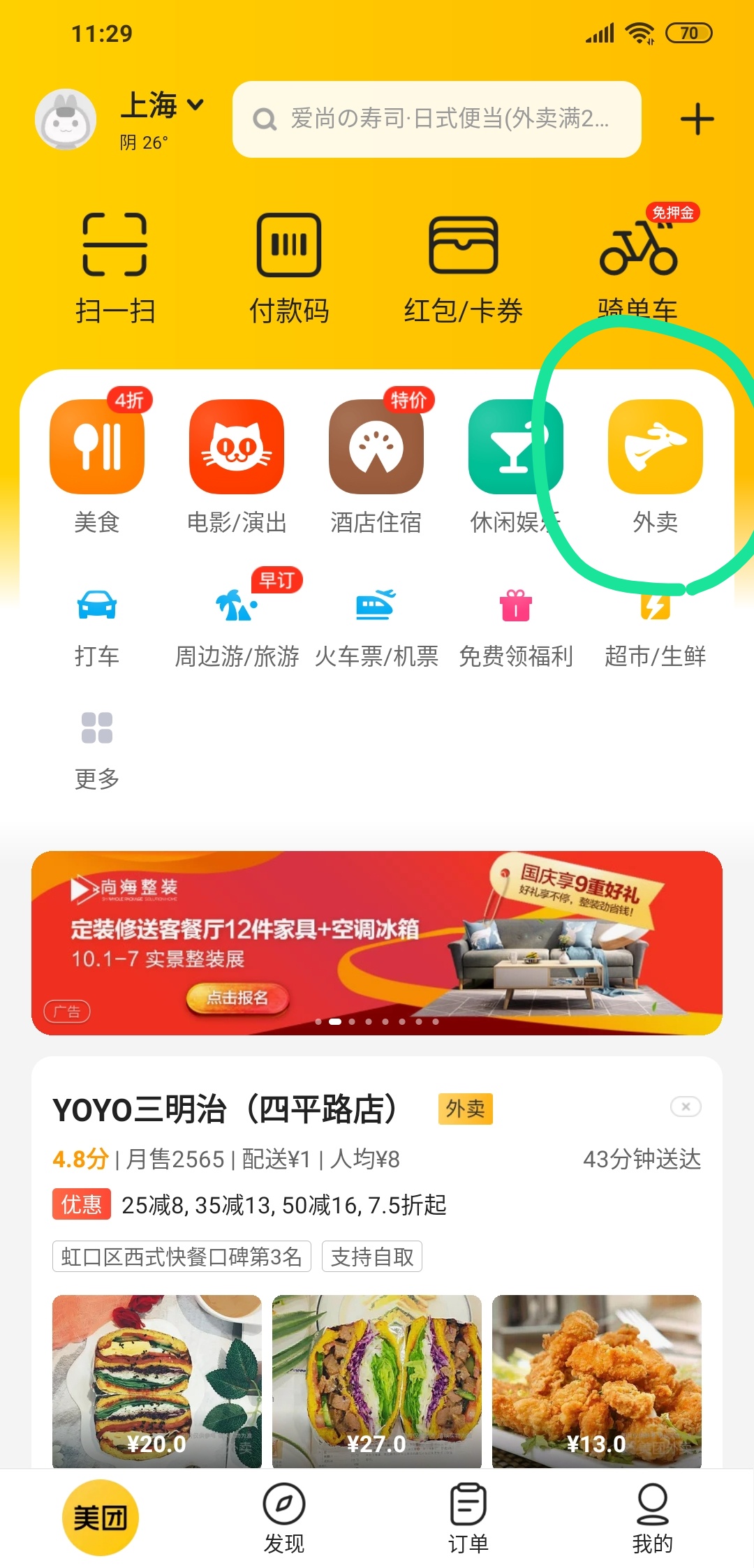Screen dimensions: 754x1568
Task: Open the plus menu icon
Action: (697, 119)
